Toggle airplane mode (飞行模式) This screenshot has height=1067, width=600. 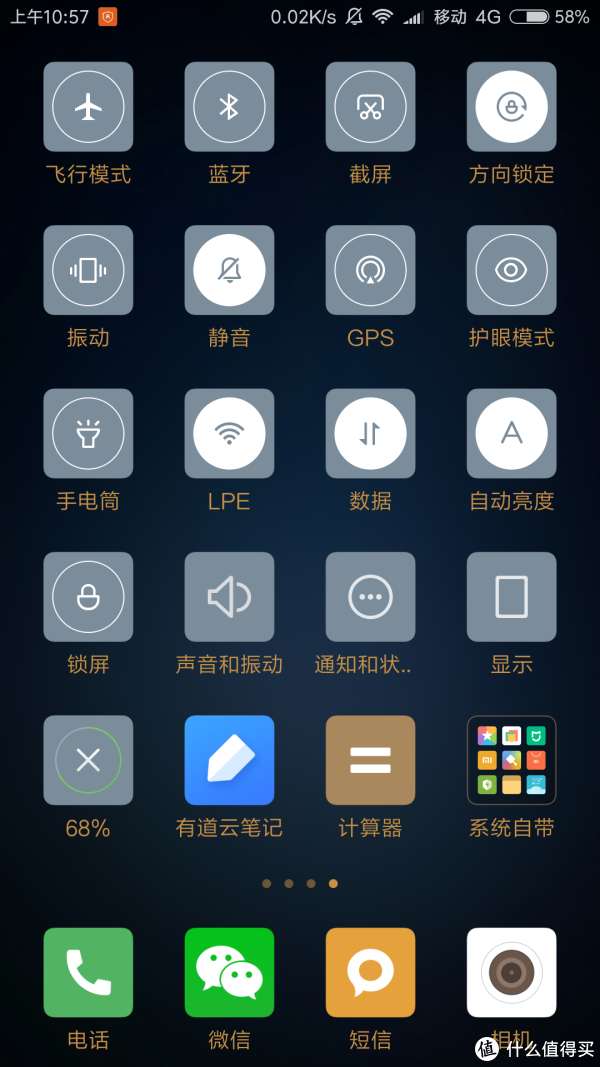pyautogui.click(x=88, y=107)
